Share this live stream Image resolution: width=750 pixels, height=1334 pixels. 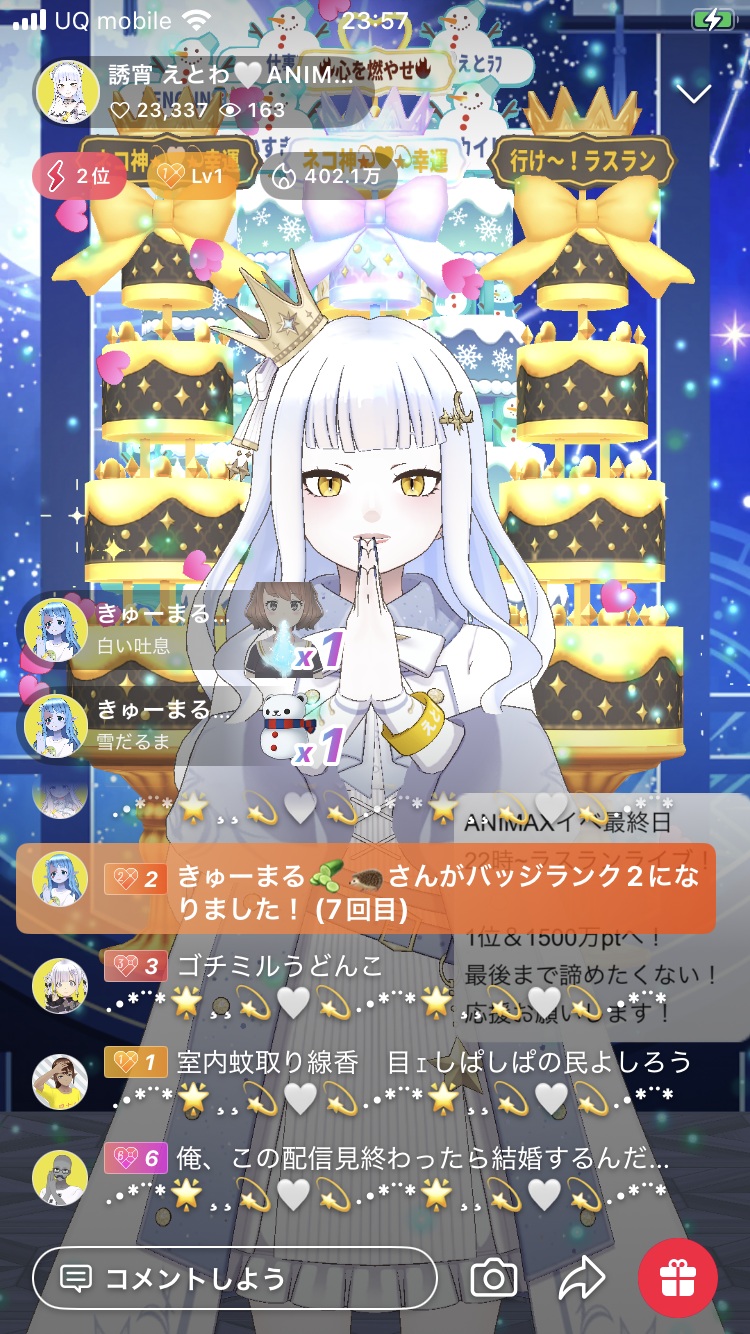tap(581, 1277)
